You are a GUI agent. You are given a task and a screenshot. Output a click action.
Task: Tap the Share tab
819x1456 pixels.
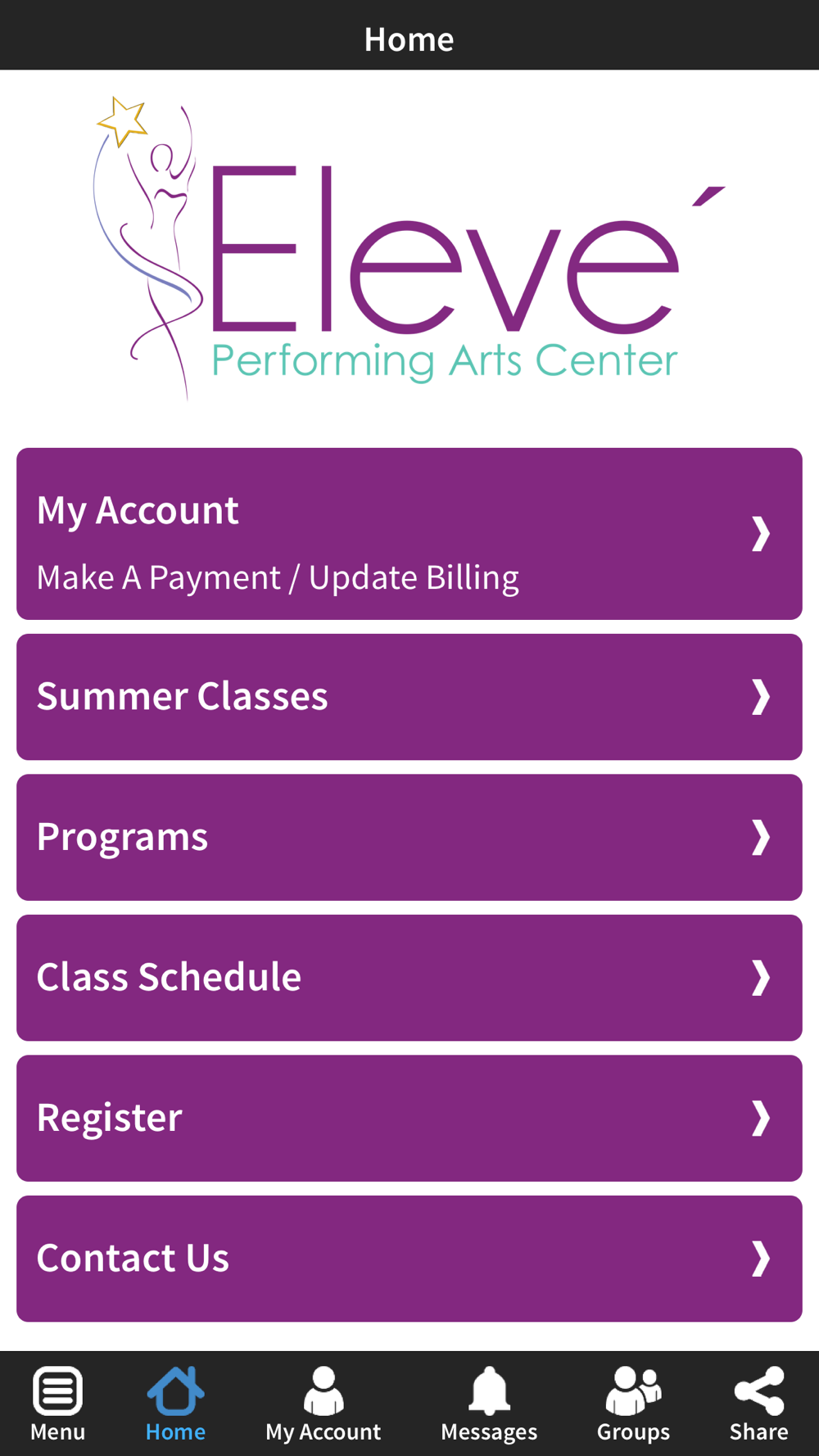tap(759, 1404)
